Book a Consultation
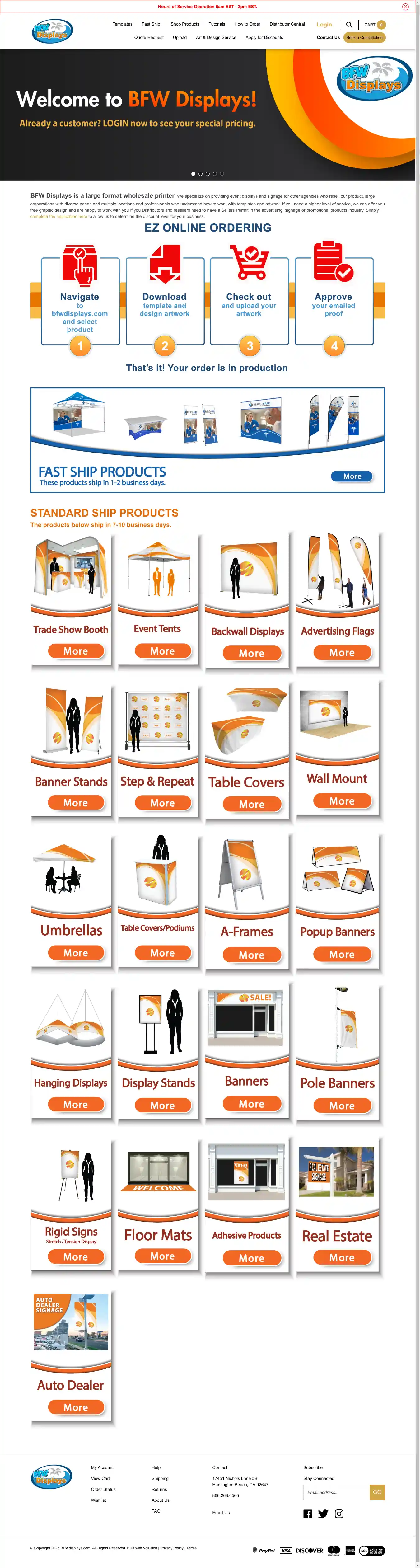This screenshot has height=1568, width=420. coord(365,38)
